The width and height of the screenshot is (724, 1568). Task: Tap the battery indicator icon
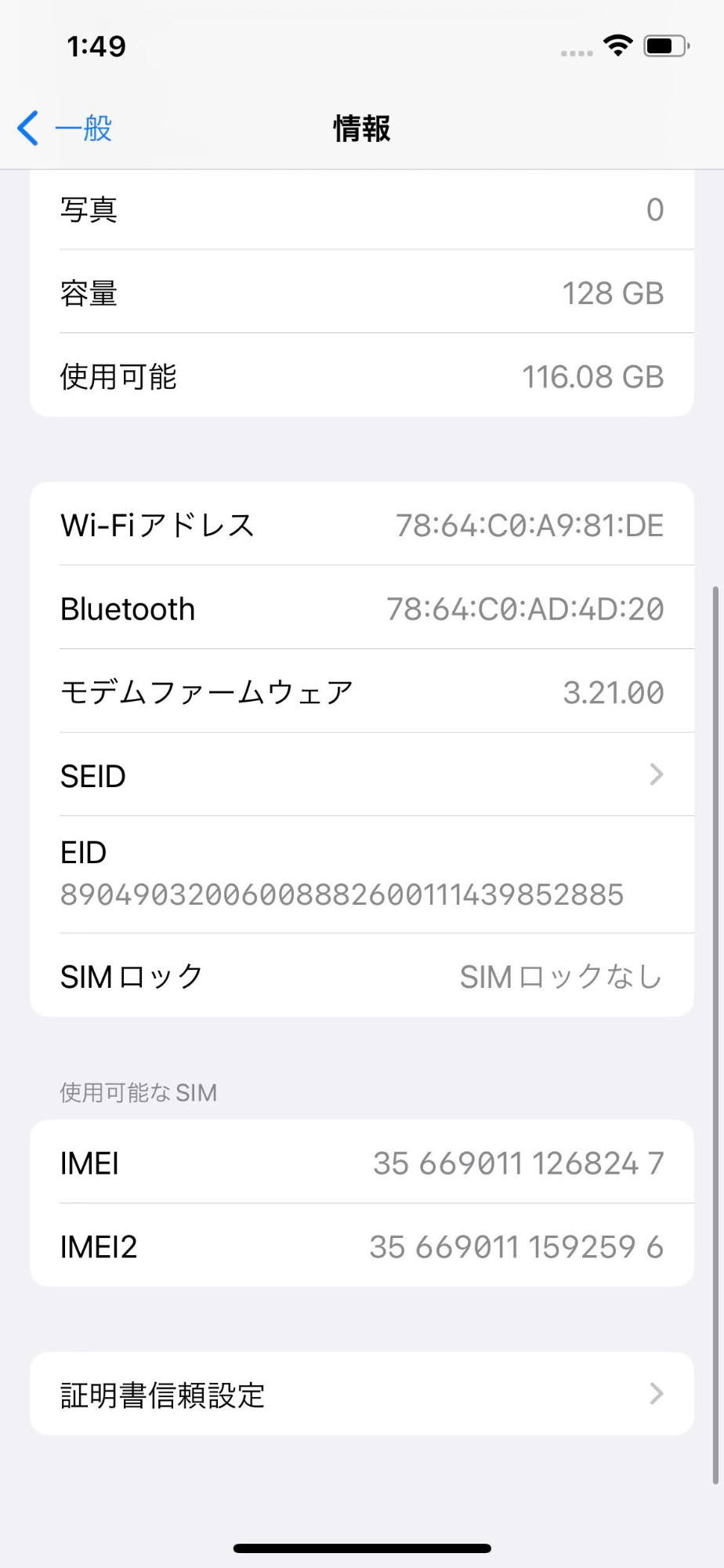[x=663, y=46]
